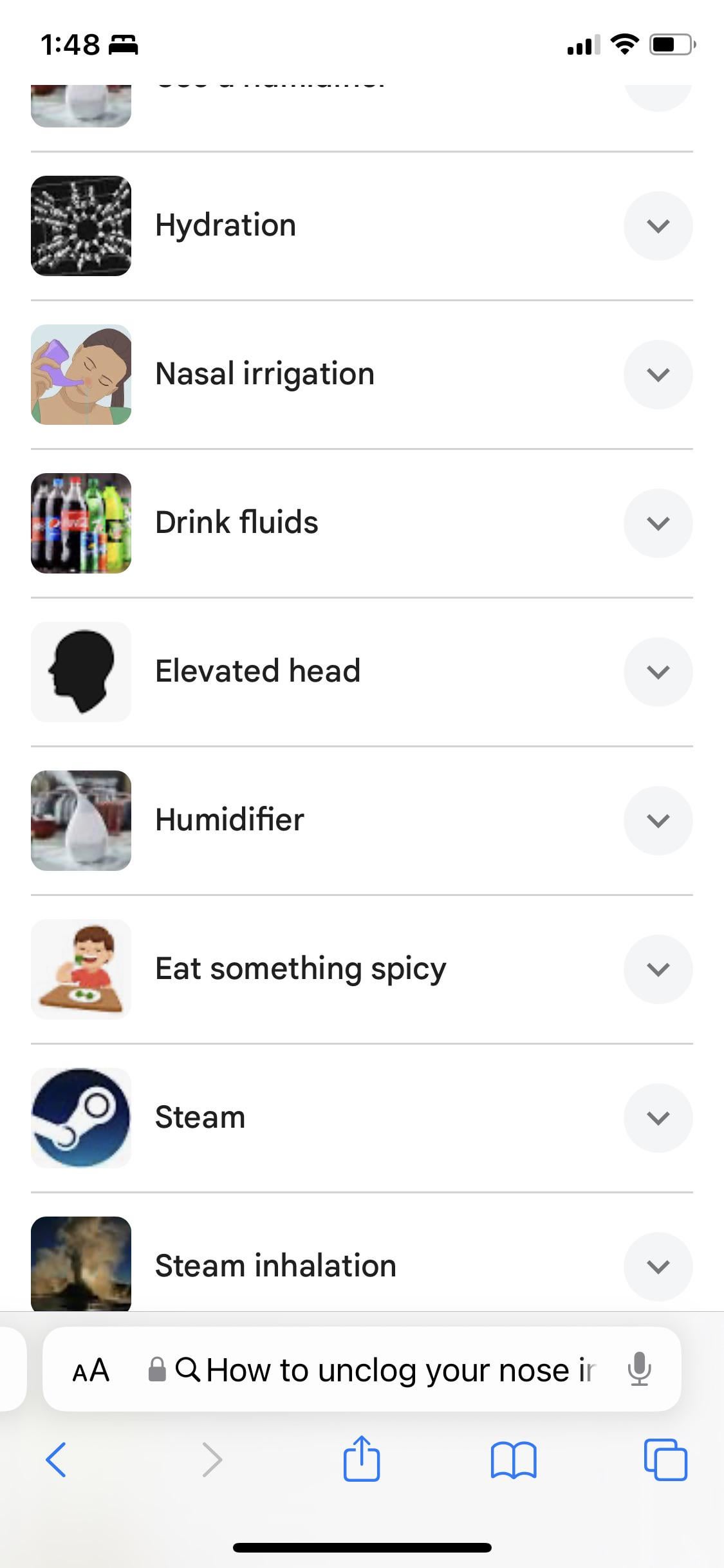Share this page
The height and width of the screenshot is (1568, 724).
click(362, 1459)
